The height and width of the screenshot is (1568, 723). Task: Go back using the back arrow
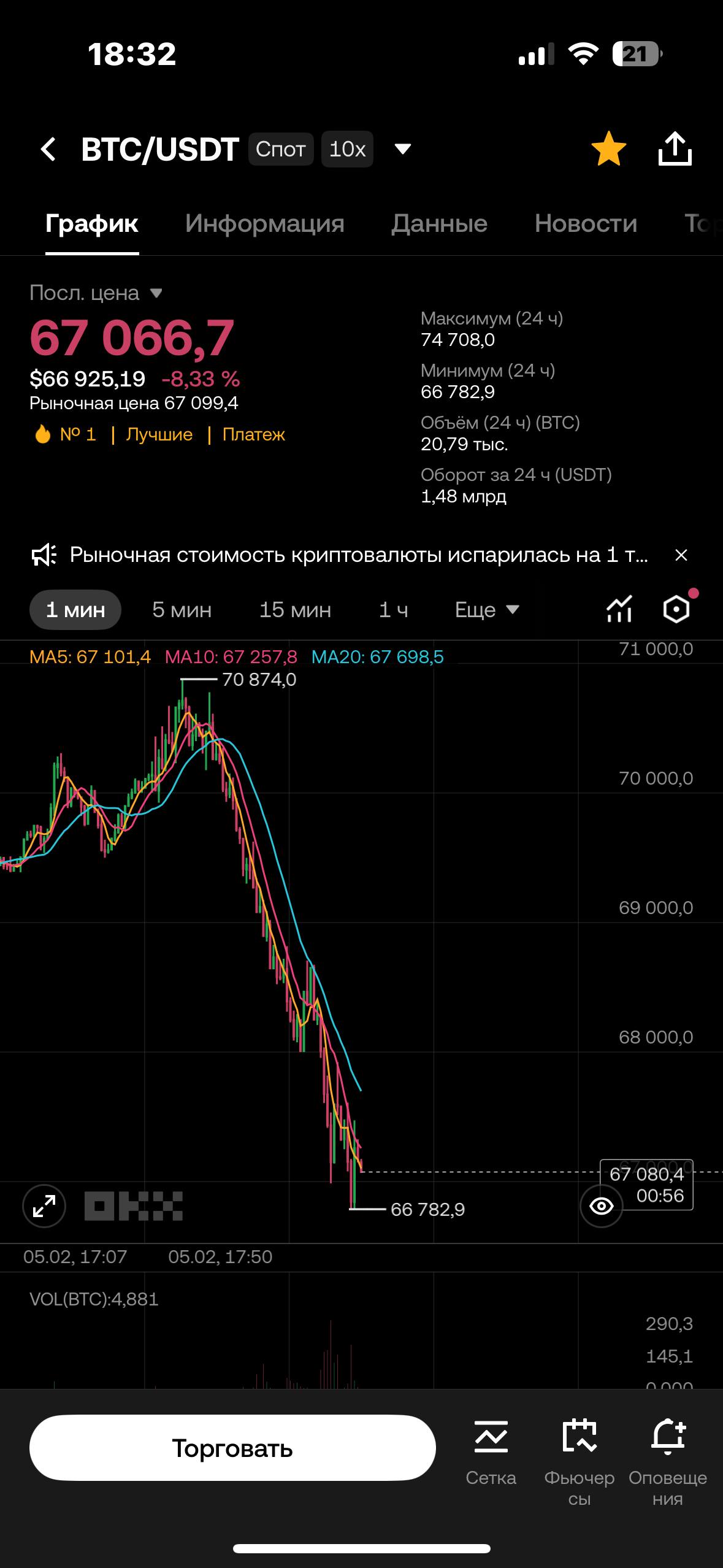pos(48,149)
